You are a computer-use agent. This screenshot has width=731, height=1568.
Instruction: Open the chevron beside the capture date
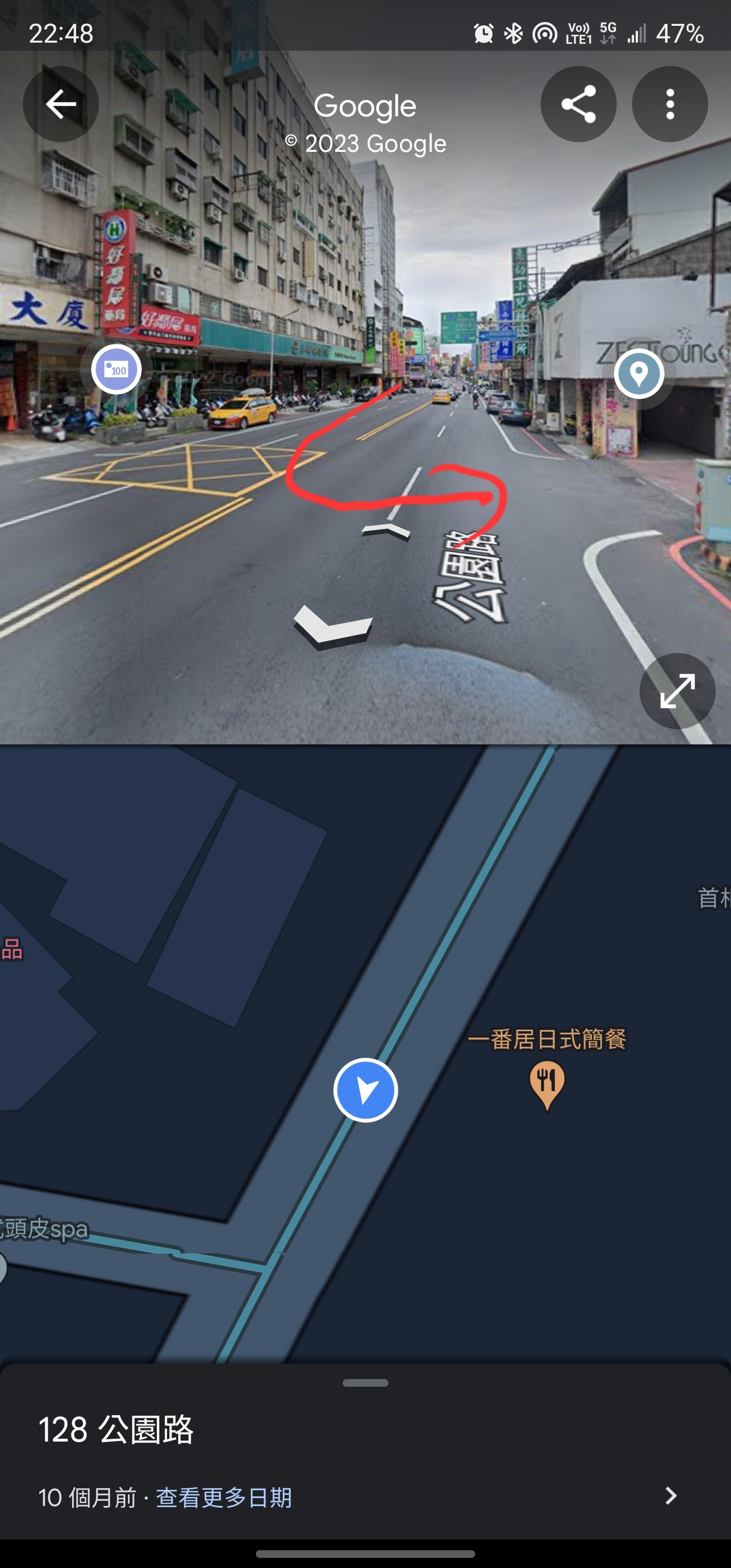[670, 1496]
